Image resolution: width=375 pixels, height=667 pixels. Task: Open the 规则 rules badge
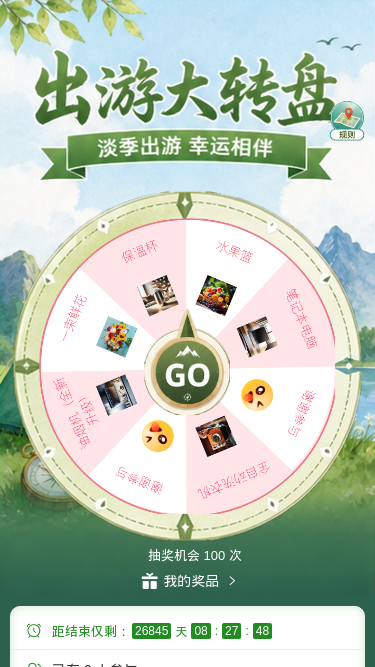(x=347, y=121)
